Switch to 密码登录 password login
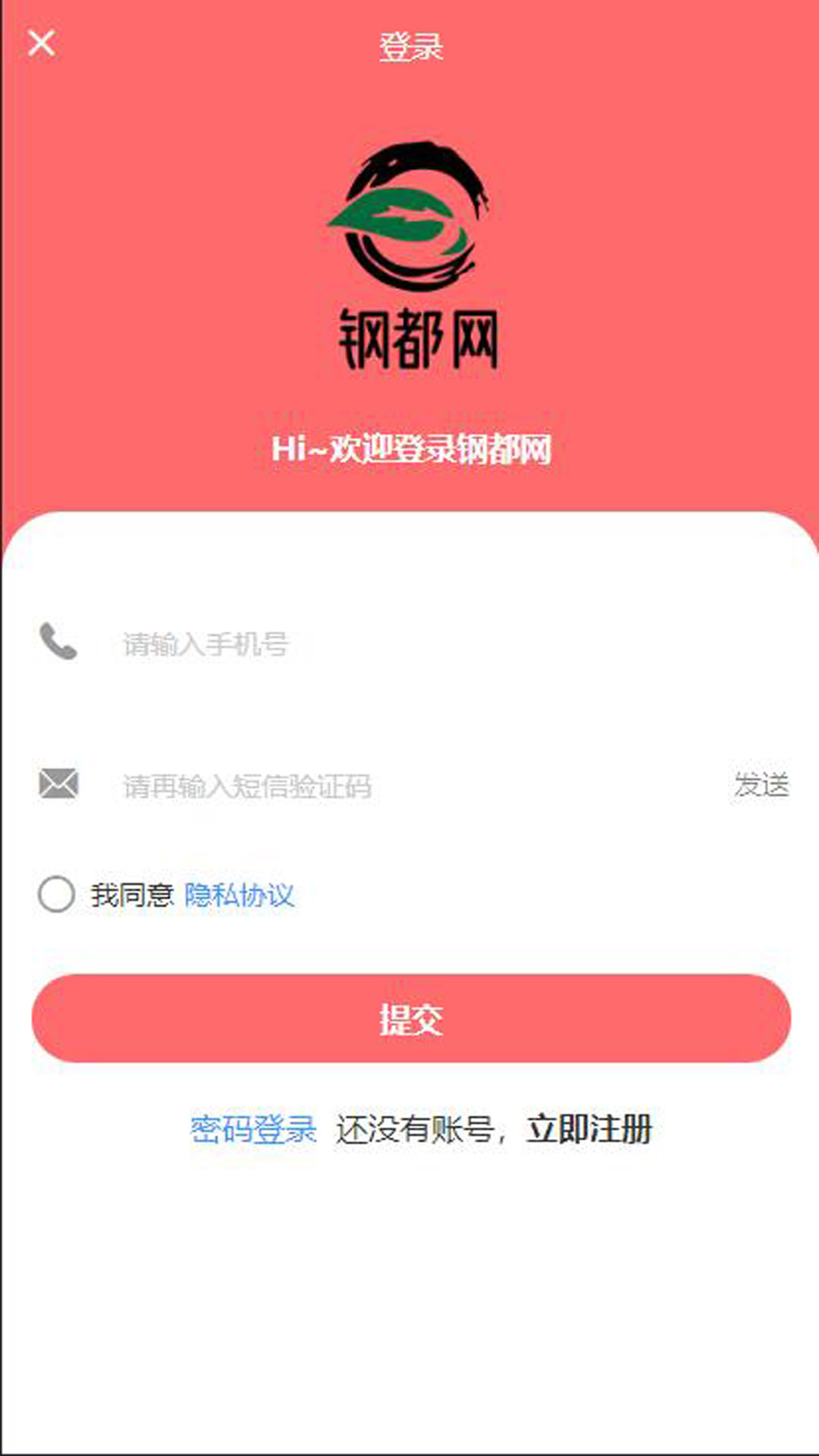819x1456 pixels. coord(253,1129)
